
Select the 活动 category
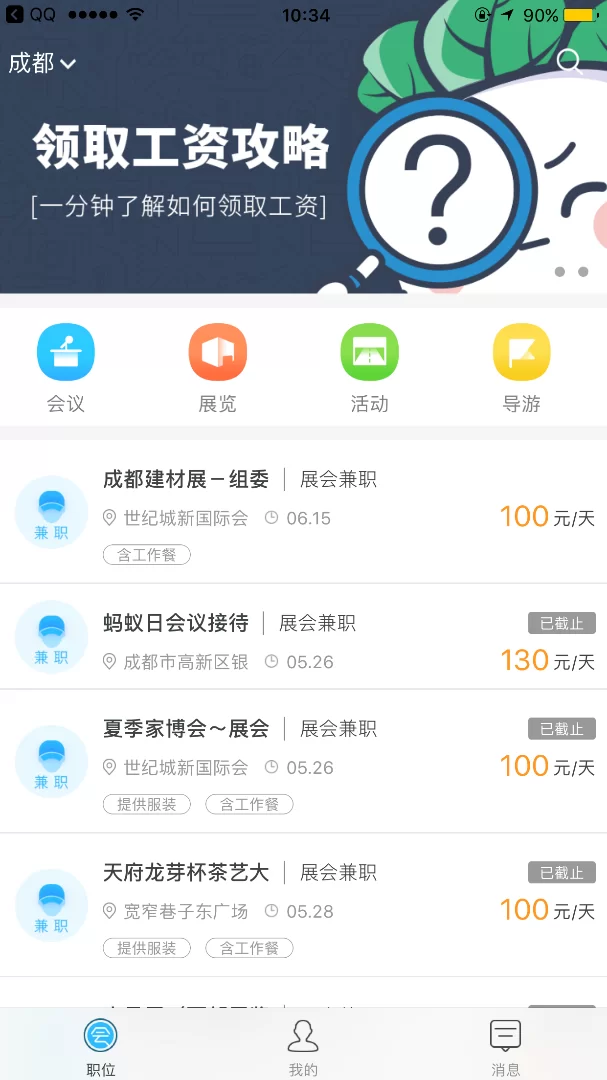(x=369, y=368)
